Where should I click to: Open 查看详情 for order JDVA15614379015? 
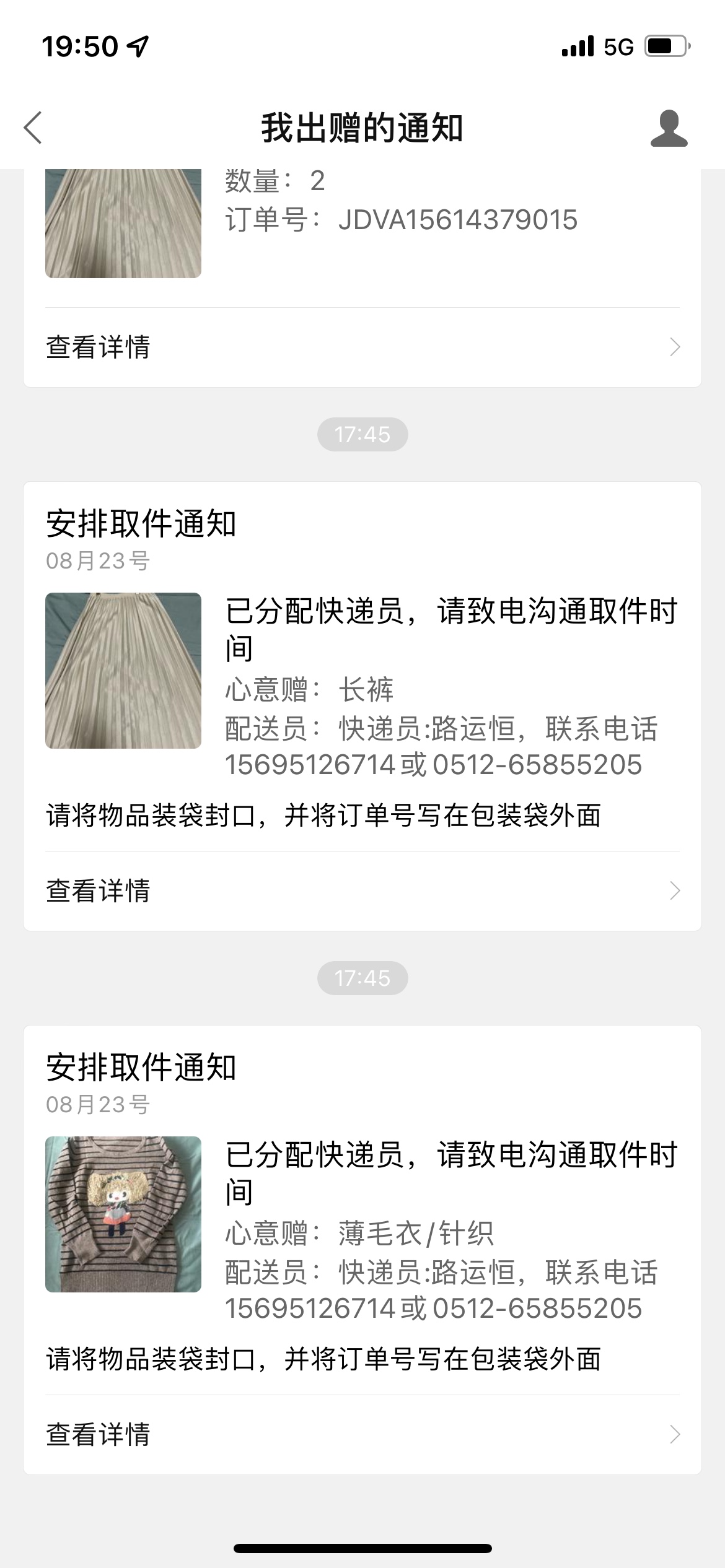point(362,347)
